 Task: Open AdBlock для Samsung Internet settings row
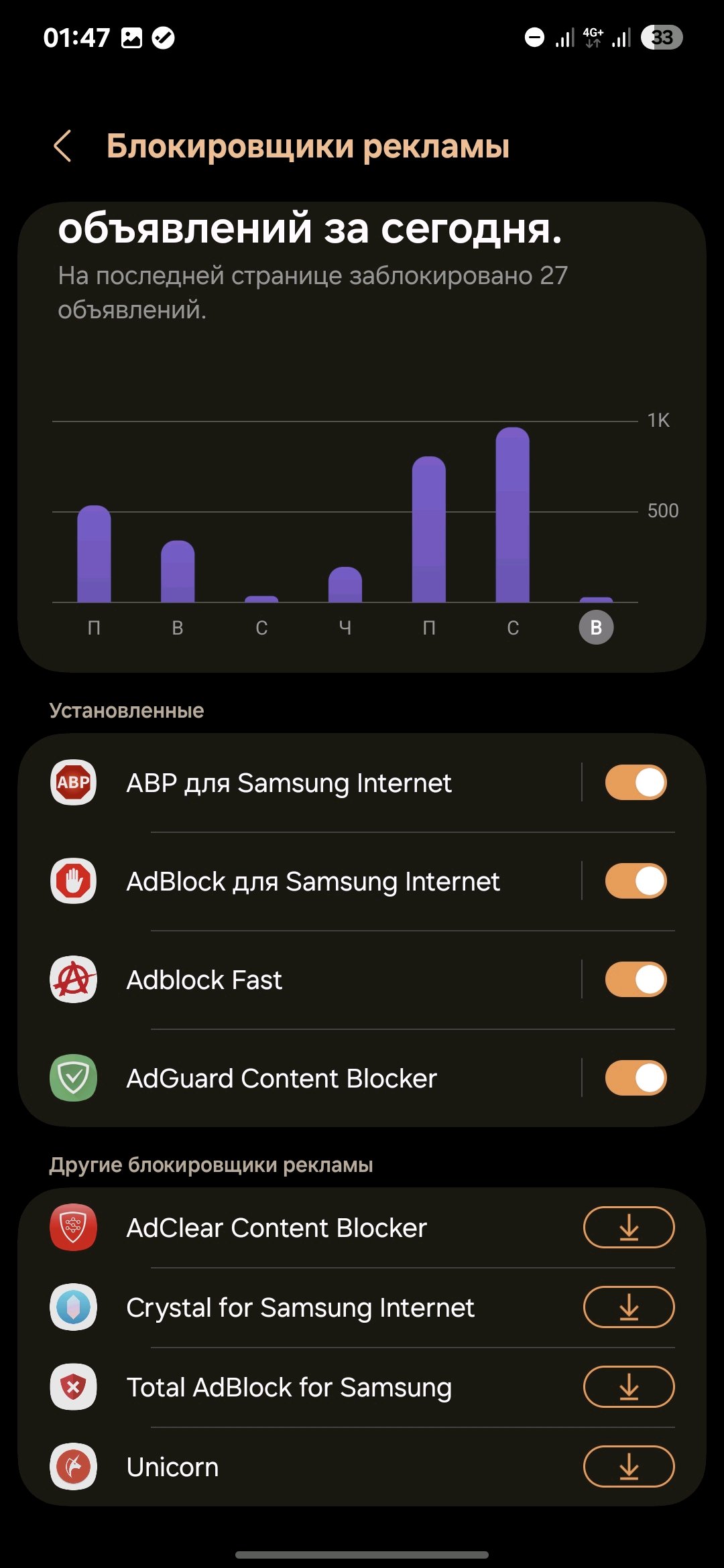point(312,881)
